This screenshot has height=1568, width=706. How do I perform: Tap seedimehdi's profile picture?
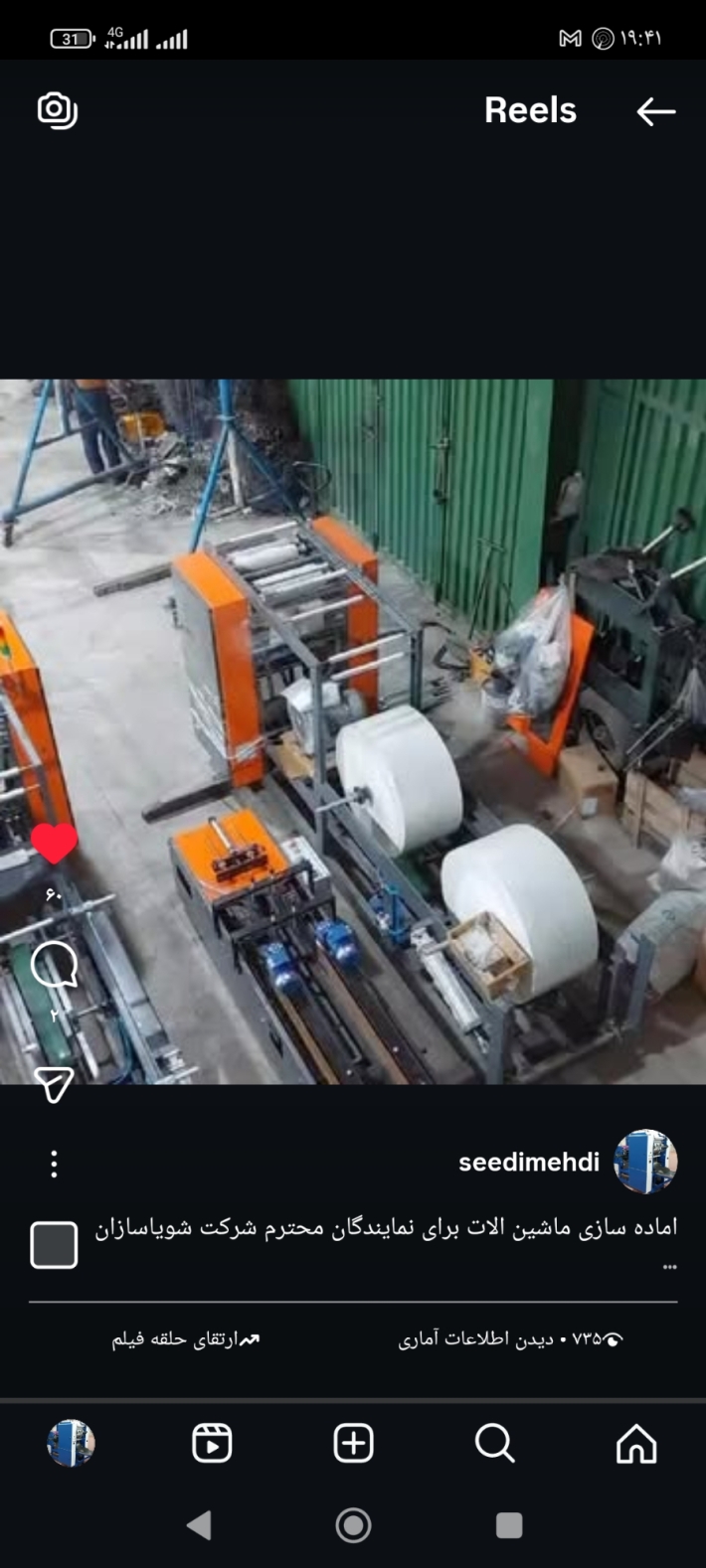click(645, 1162)
